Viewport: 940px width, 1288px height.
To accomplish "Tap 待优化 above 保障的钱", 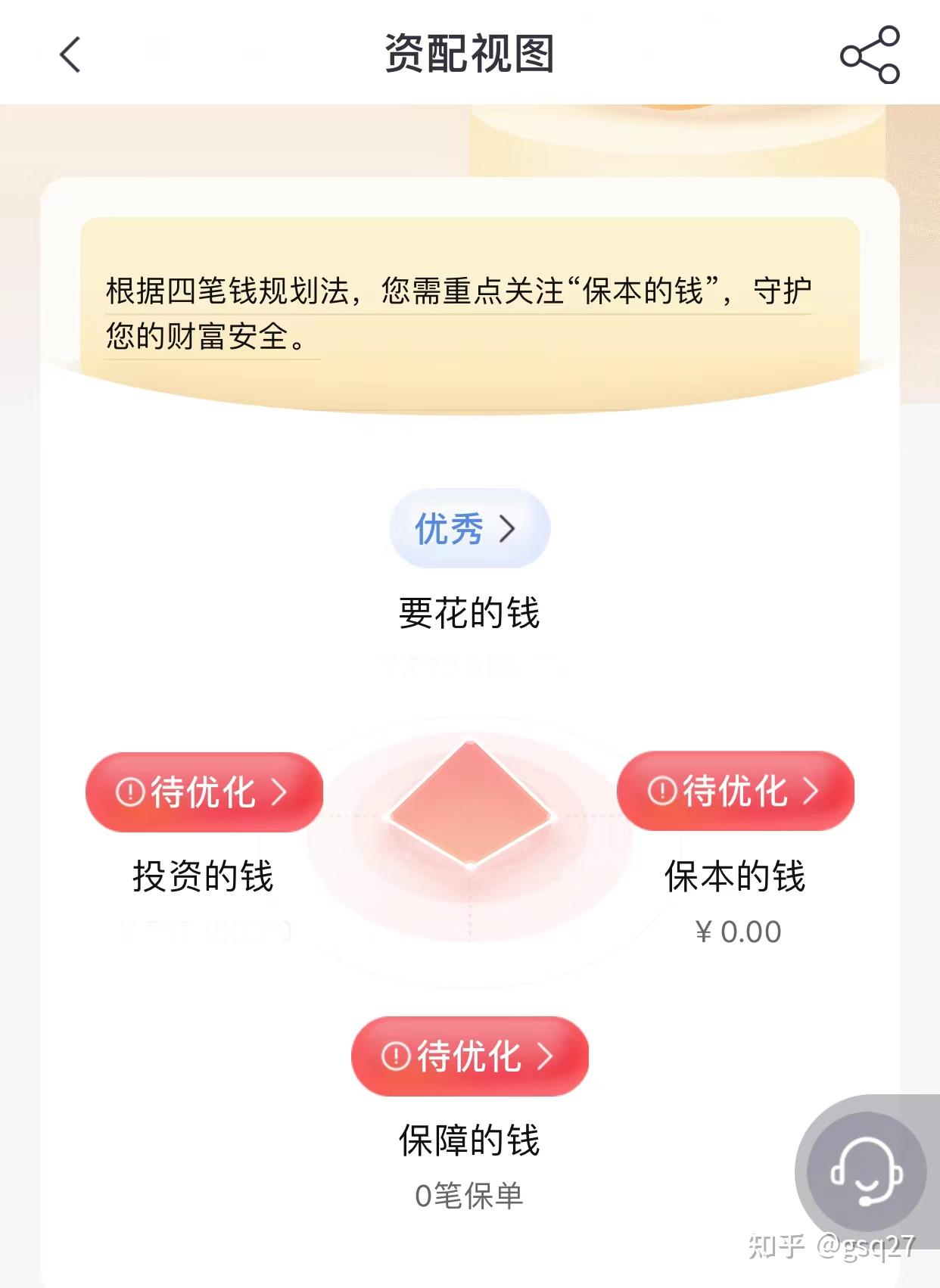I will pyautogui.click(x=469, y=1056).
